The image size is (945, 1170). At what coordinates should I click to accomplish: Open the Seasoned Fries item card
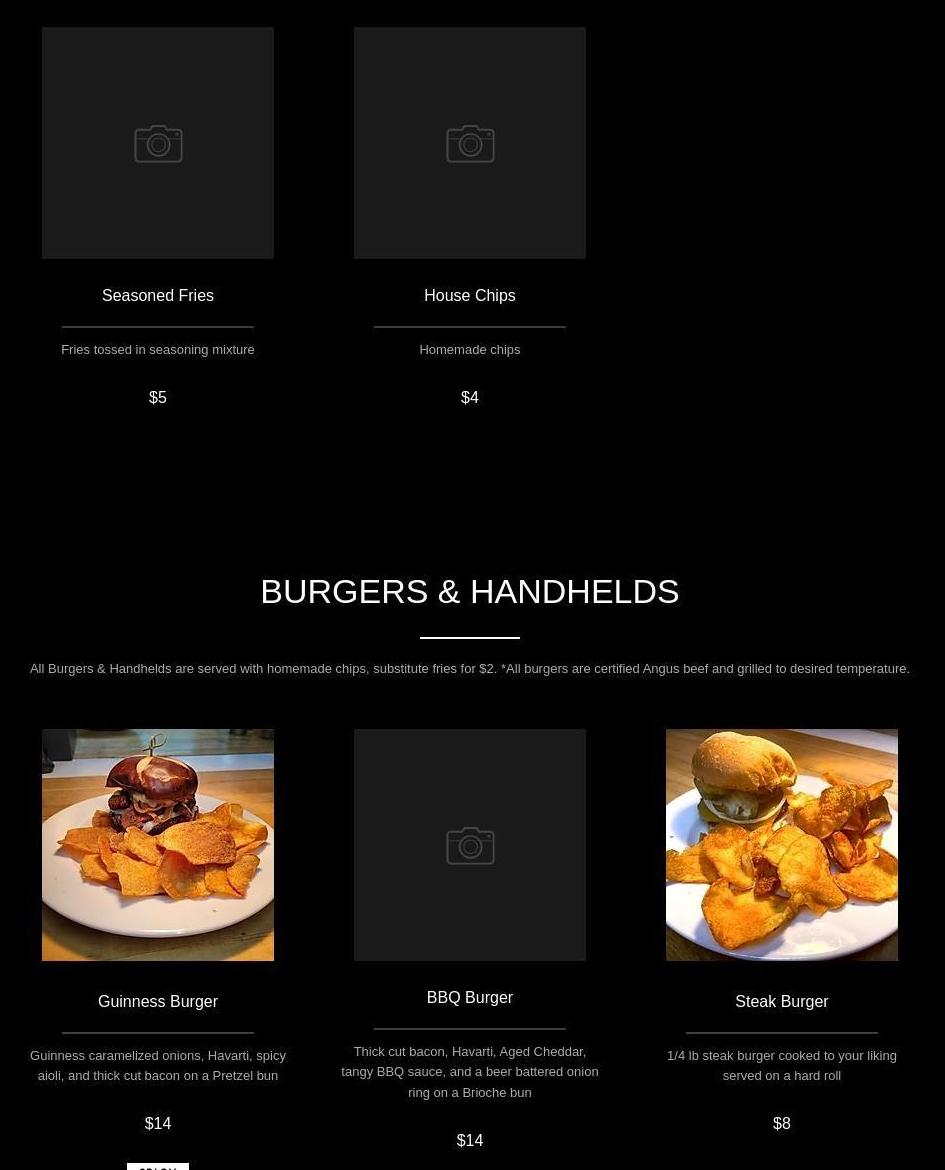158,295
